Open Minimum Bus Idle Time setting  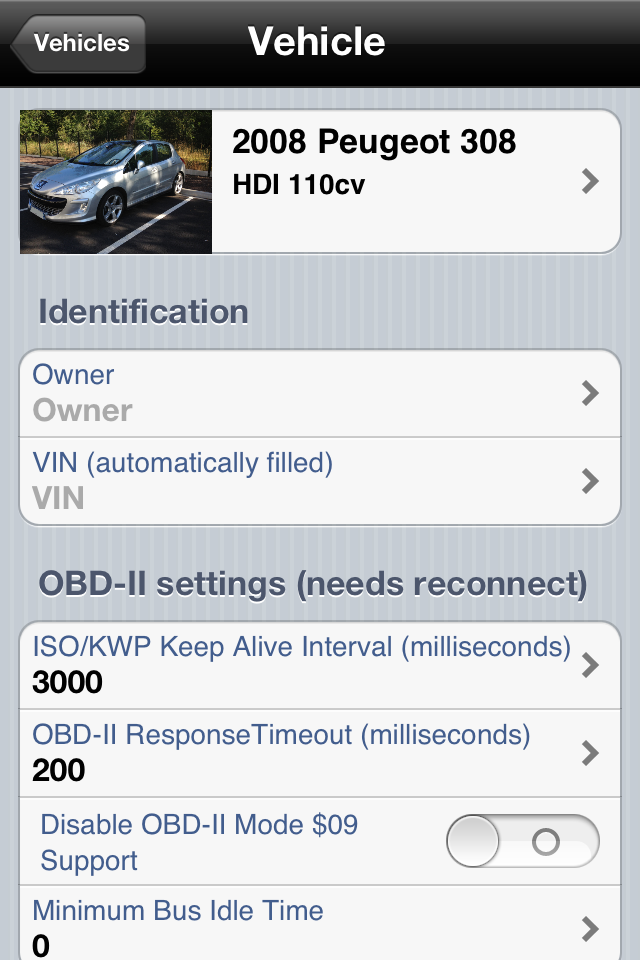coord(320,927)
